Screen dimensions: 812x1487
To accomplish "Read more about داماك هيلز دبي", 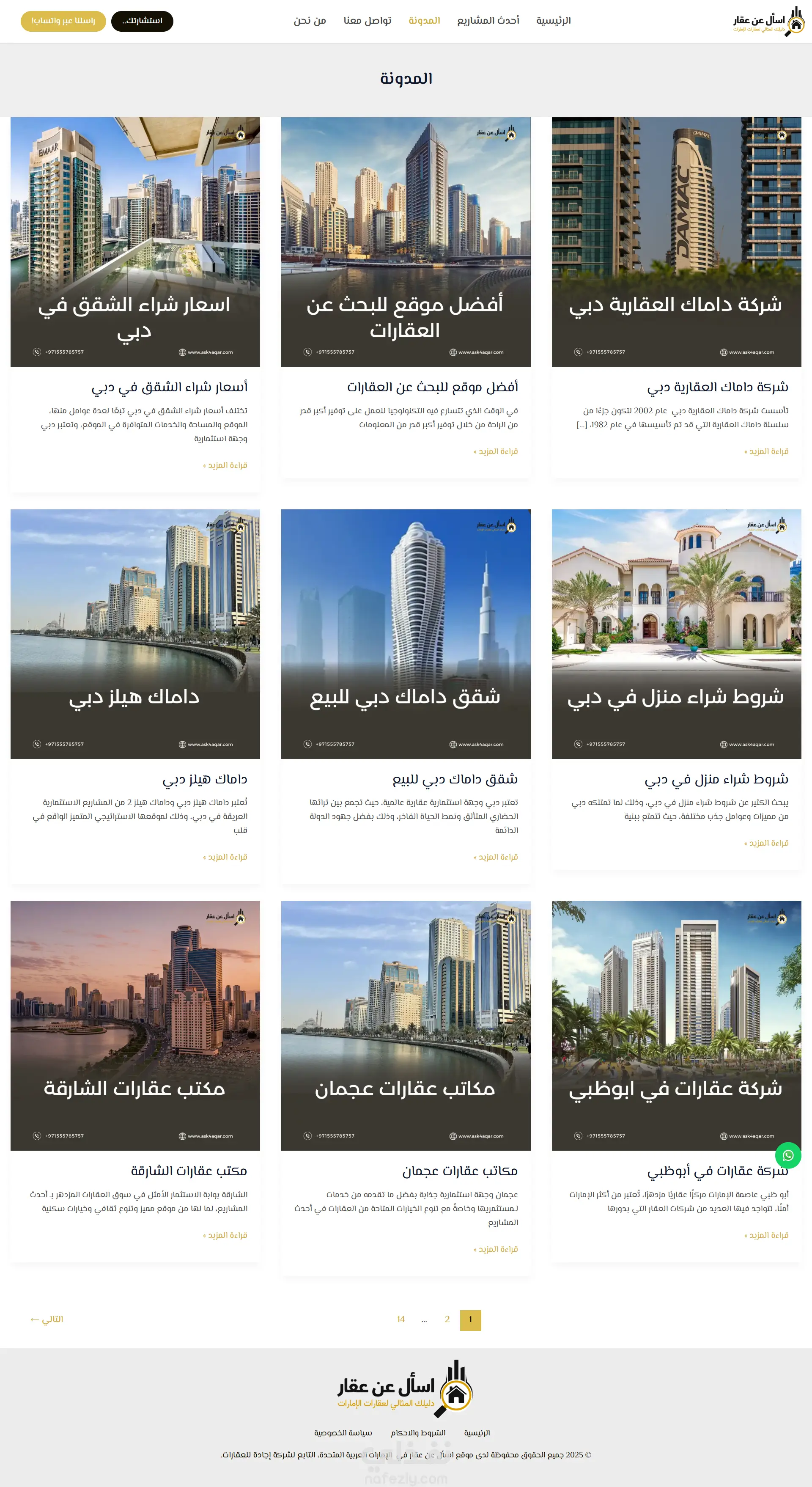I will tap(225, 857).
